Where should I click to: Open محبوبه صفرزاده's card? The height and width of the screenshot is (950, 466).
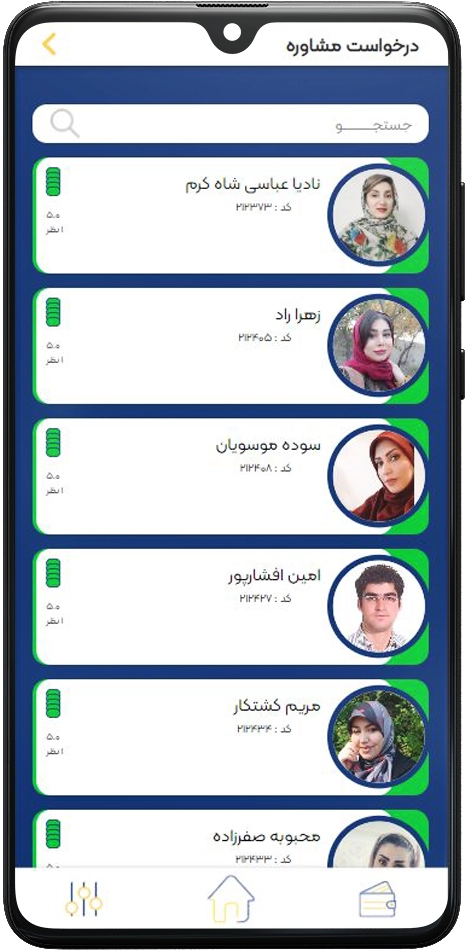[x=230, y=839]
